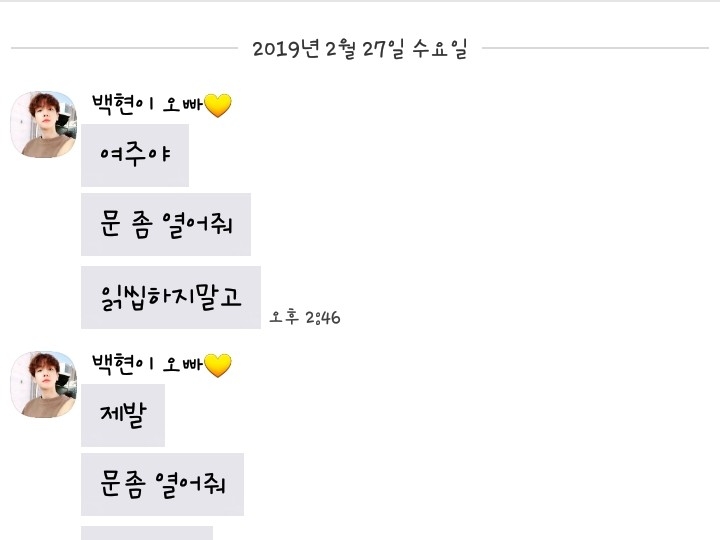Open 백현이 오빠's profile photo above 제발

coord(43,384)
